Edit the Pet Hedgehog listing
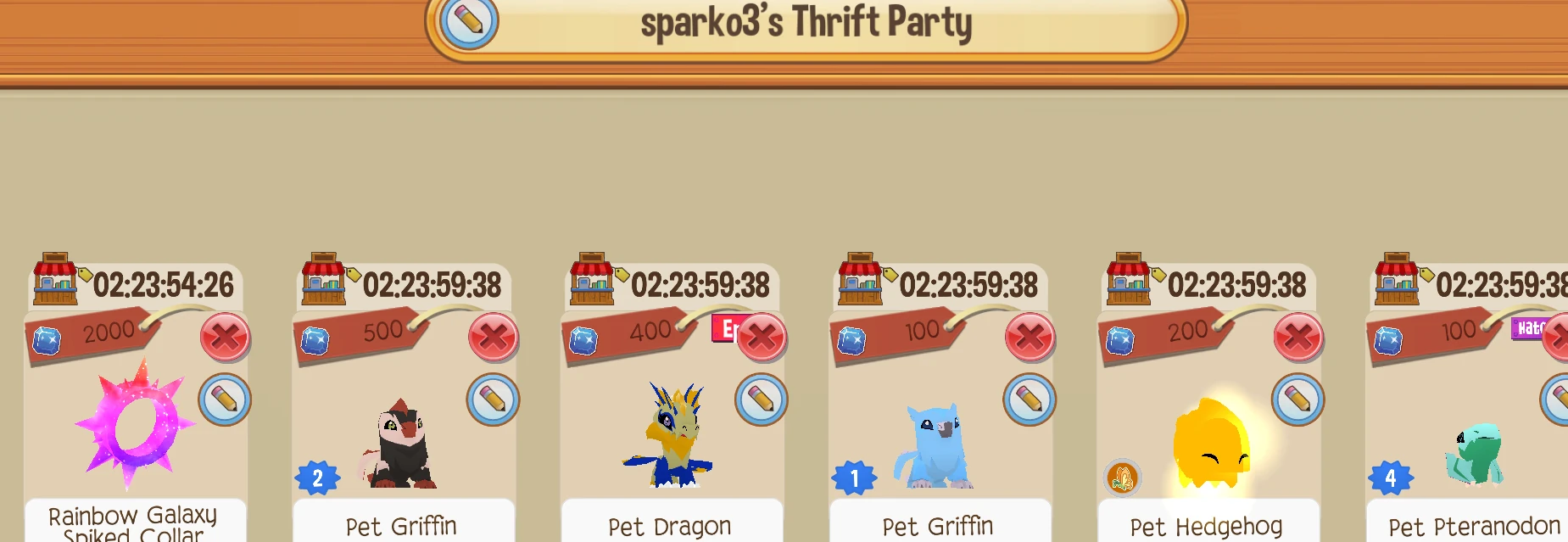1568x542 pixels. [1297, 400]
